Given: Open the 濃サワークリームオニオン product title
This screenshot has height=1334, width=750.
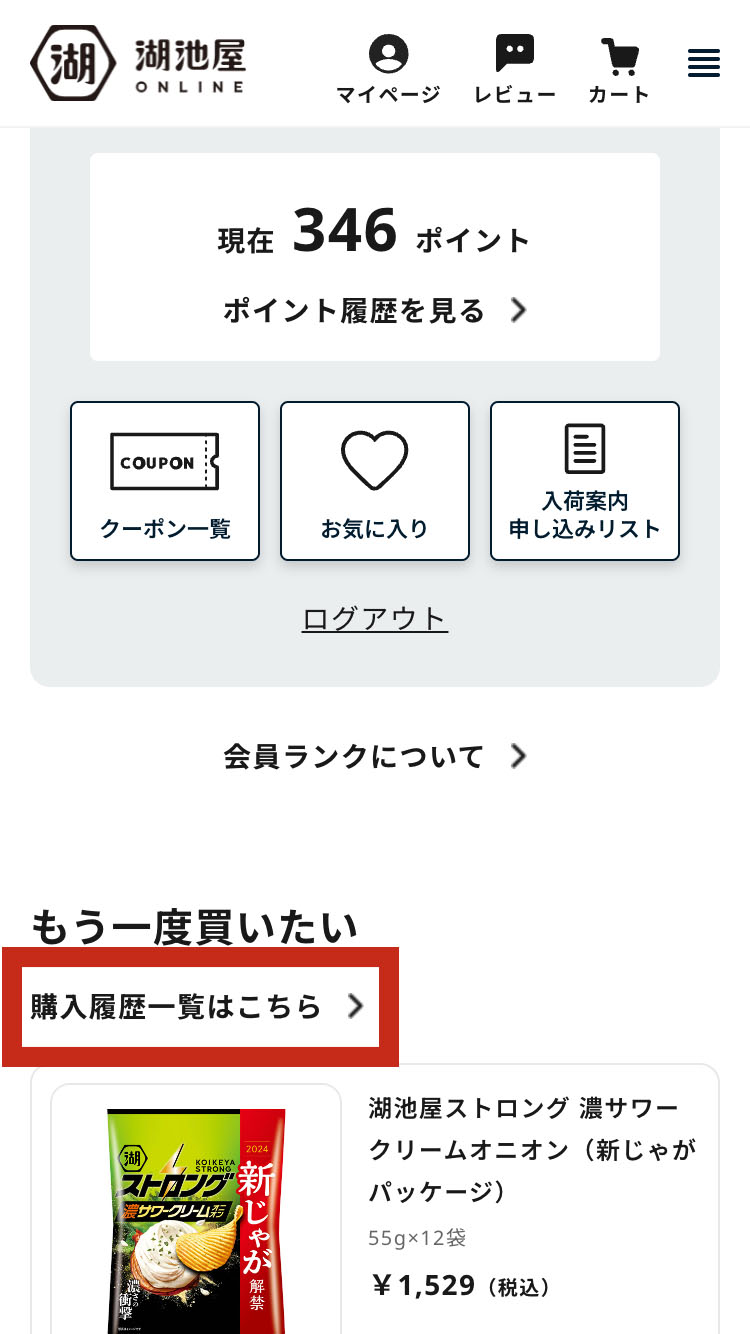Looking at the screenshot, I should (x=530, y=1151).
